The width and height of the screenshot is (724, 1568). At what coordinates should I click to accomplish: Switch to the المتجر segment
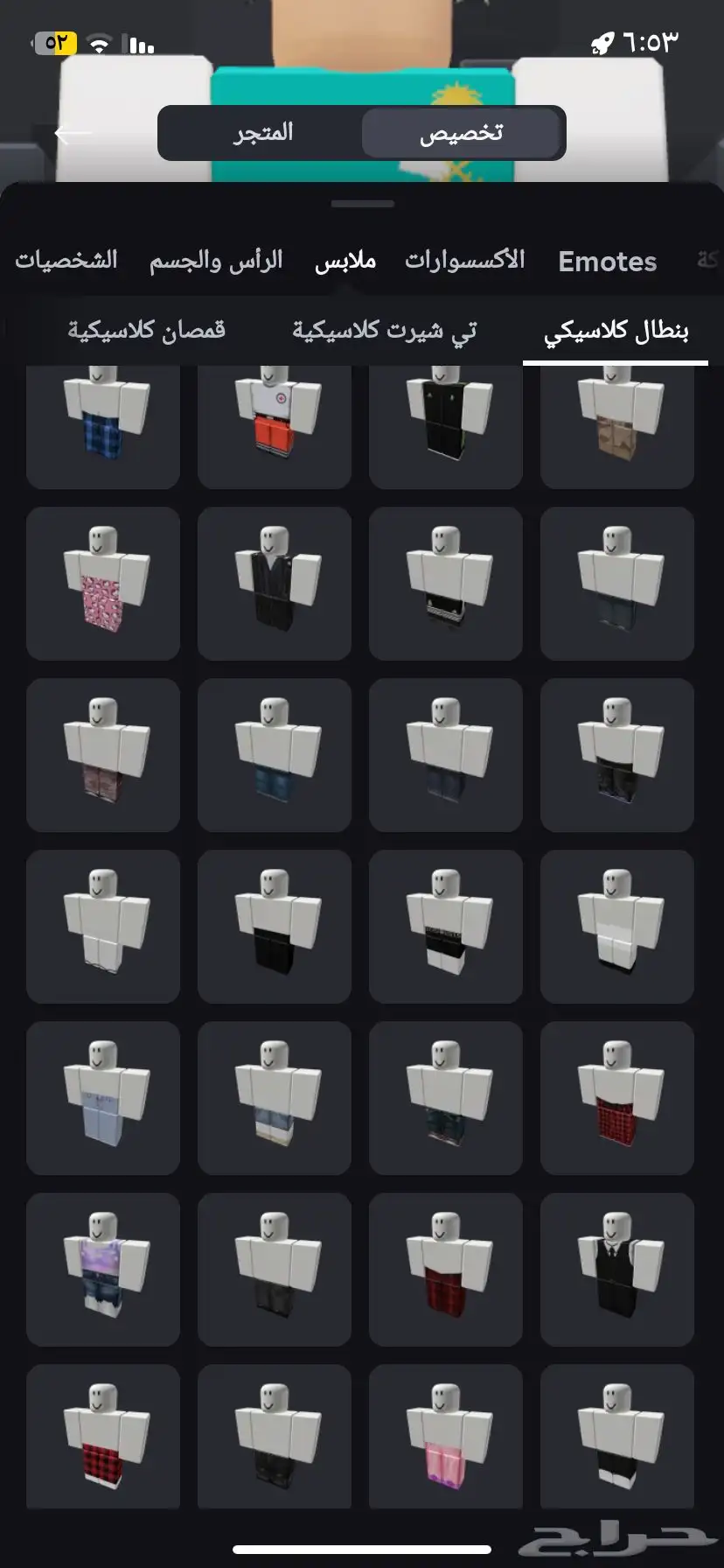point(262,133)
